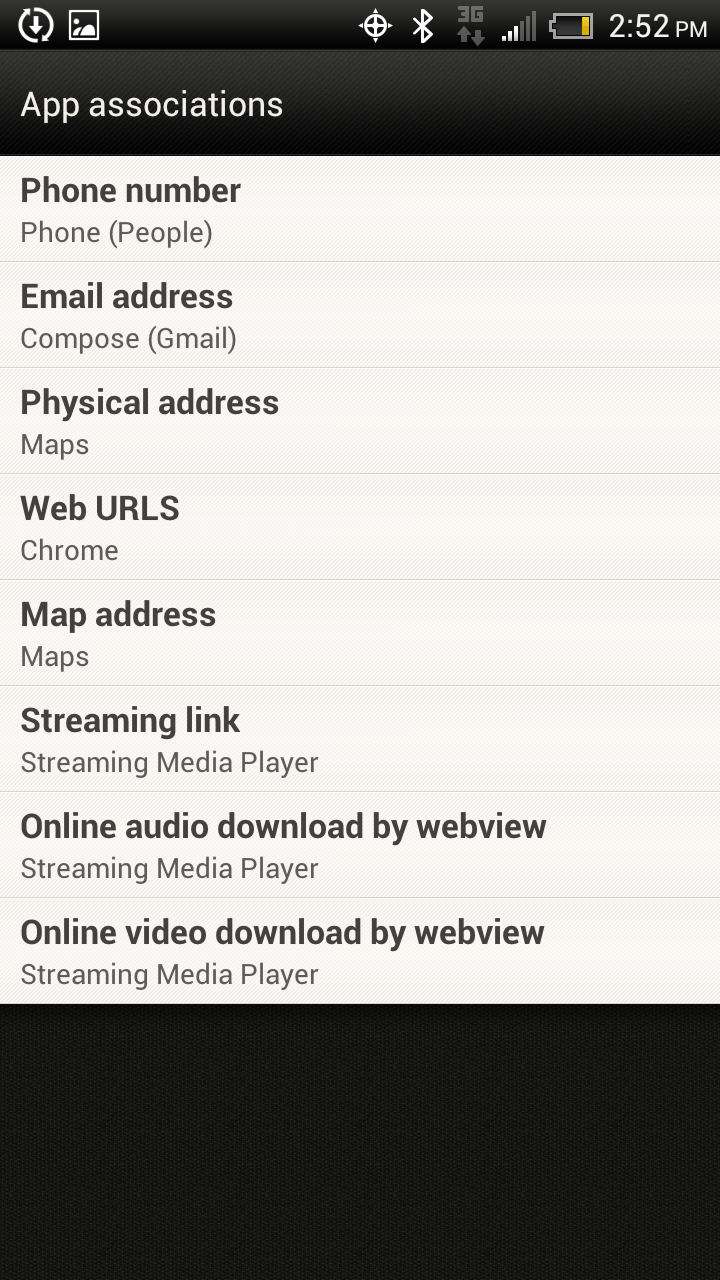Screen dimensions: 720x1280
Task: Tap the Map address row
Action: click(360, 634)
